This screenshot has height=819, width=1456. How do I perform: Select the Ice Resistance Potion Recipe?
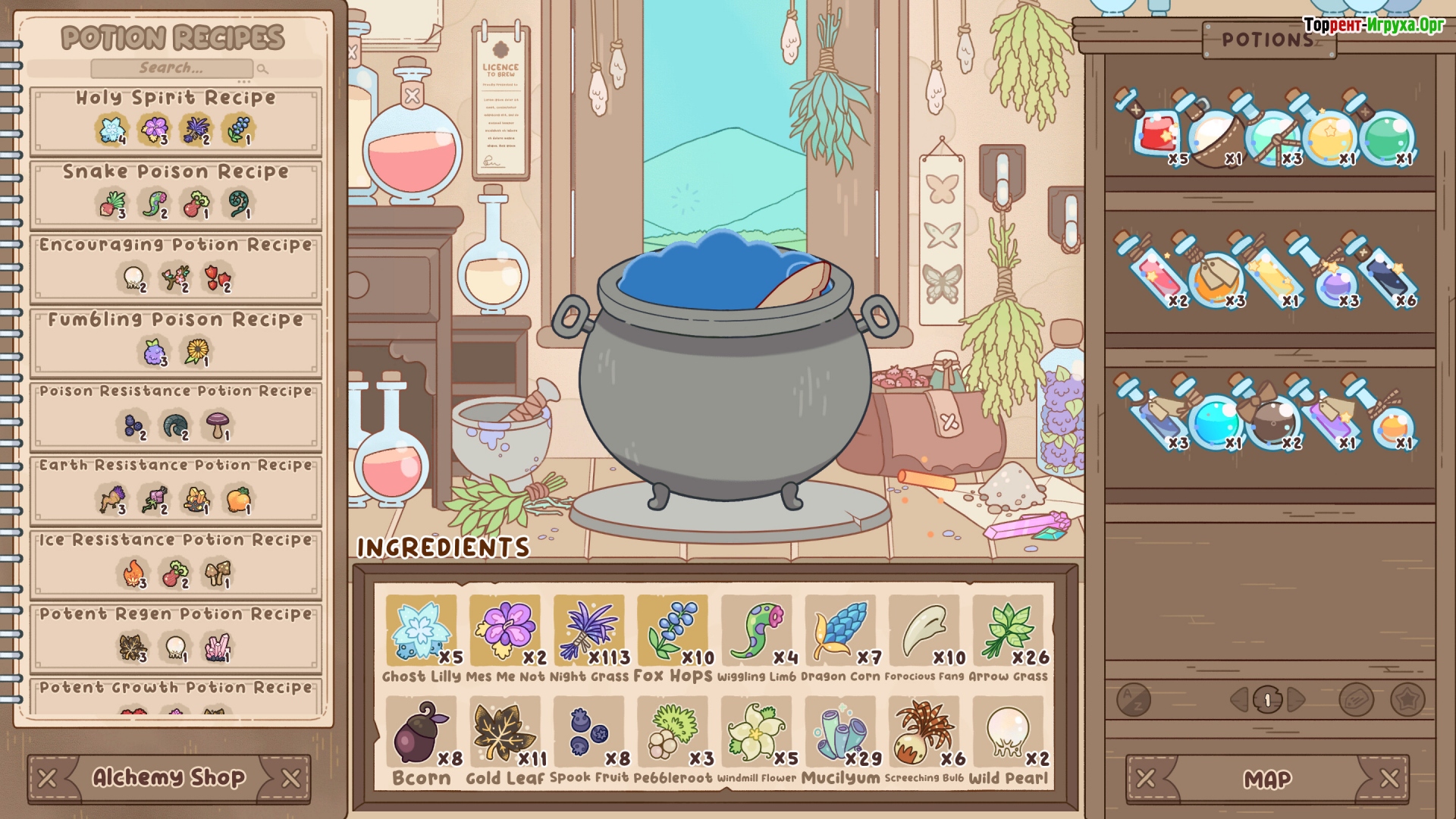point(175,564)
